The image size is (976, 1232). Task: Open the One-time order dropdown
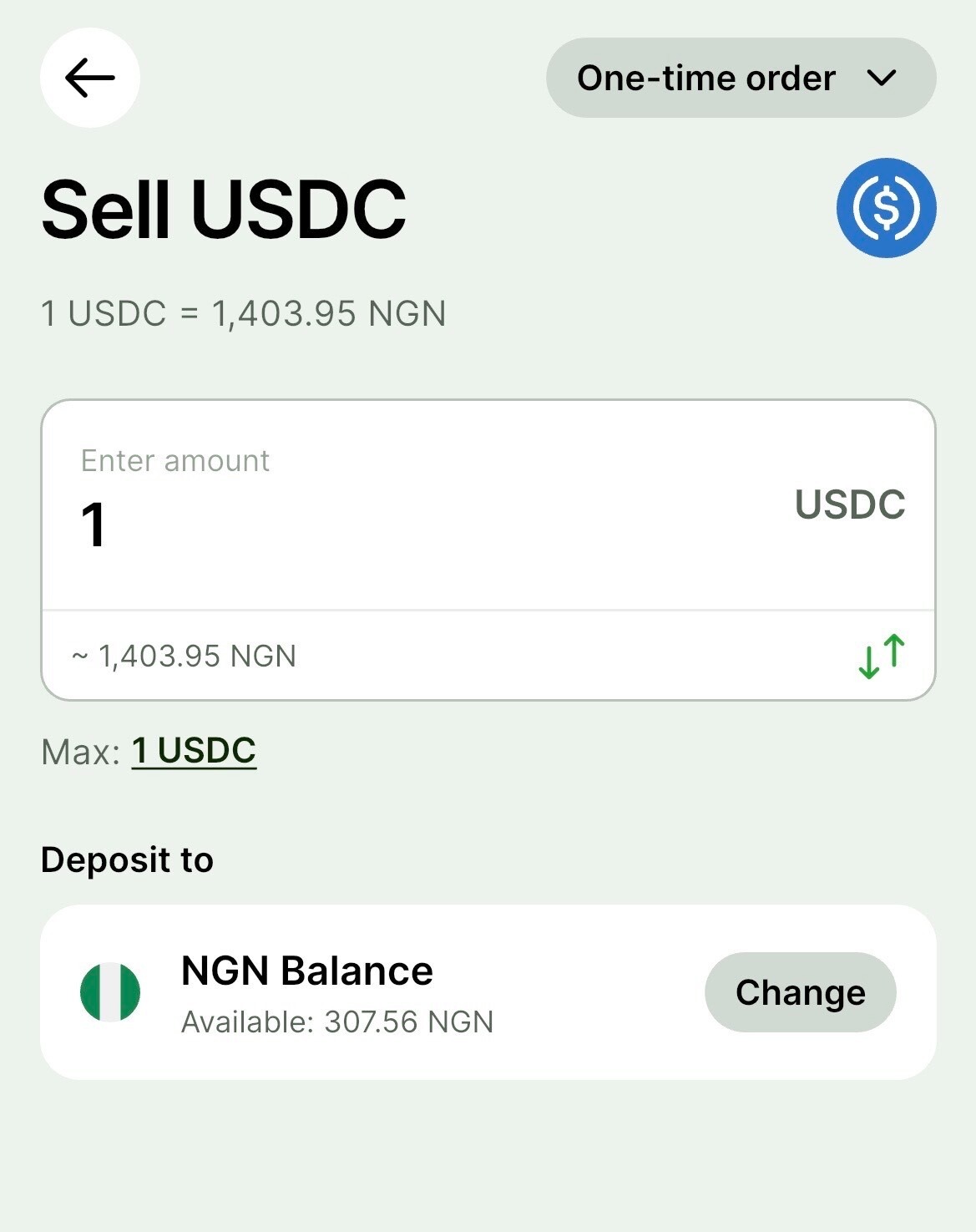tap(741, 78)
